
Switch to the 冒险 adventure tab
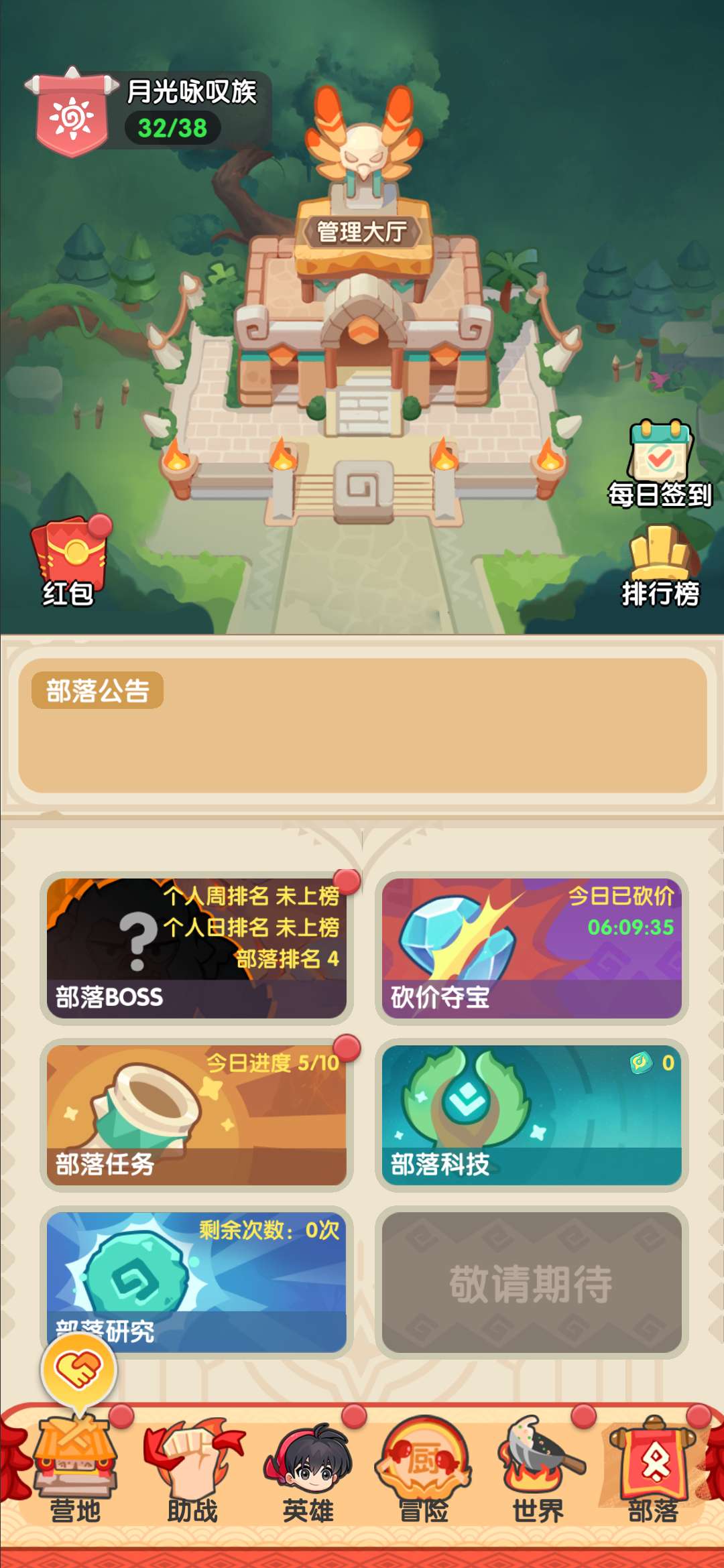pos(423,1472)
